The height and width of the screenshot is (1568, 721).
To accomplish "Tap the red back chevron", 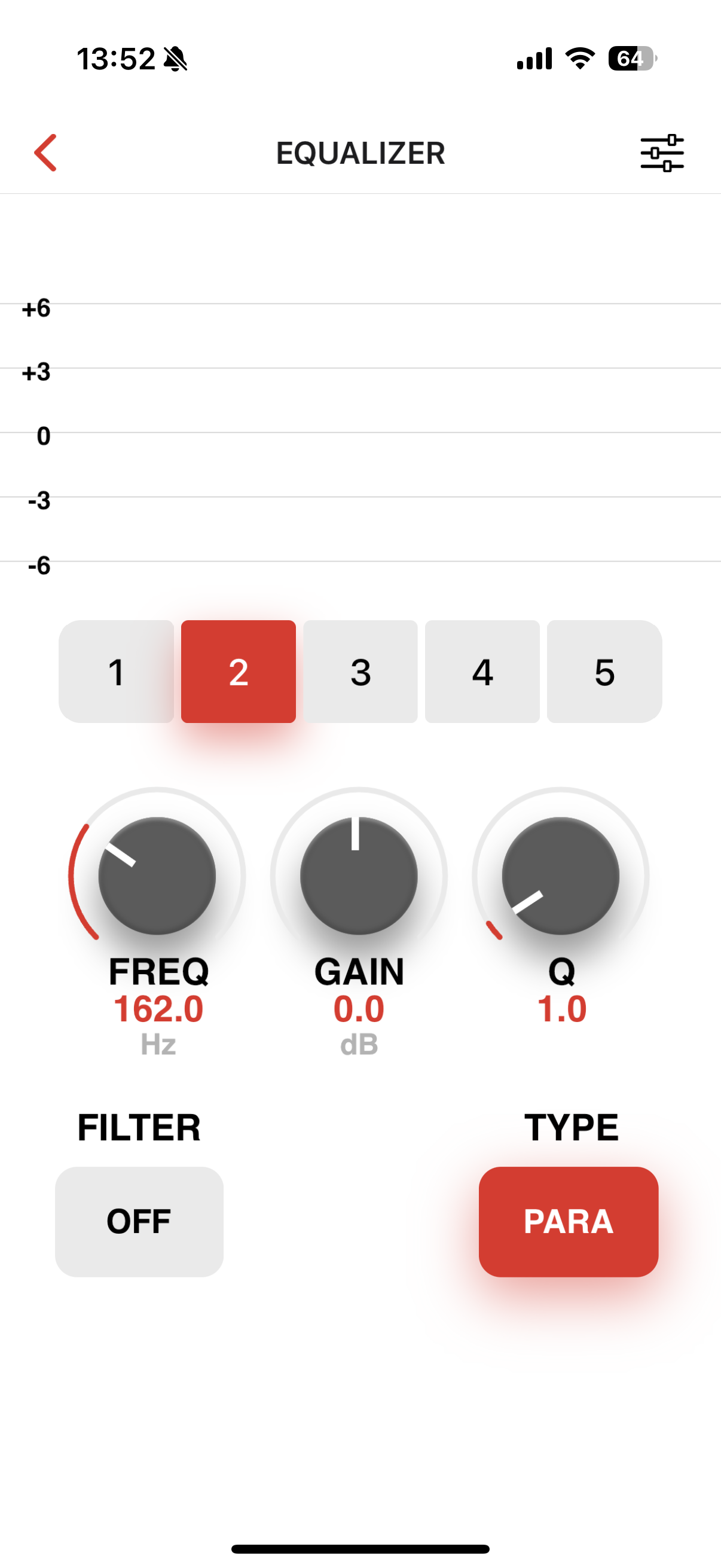I will 46,152.
